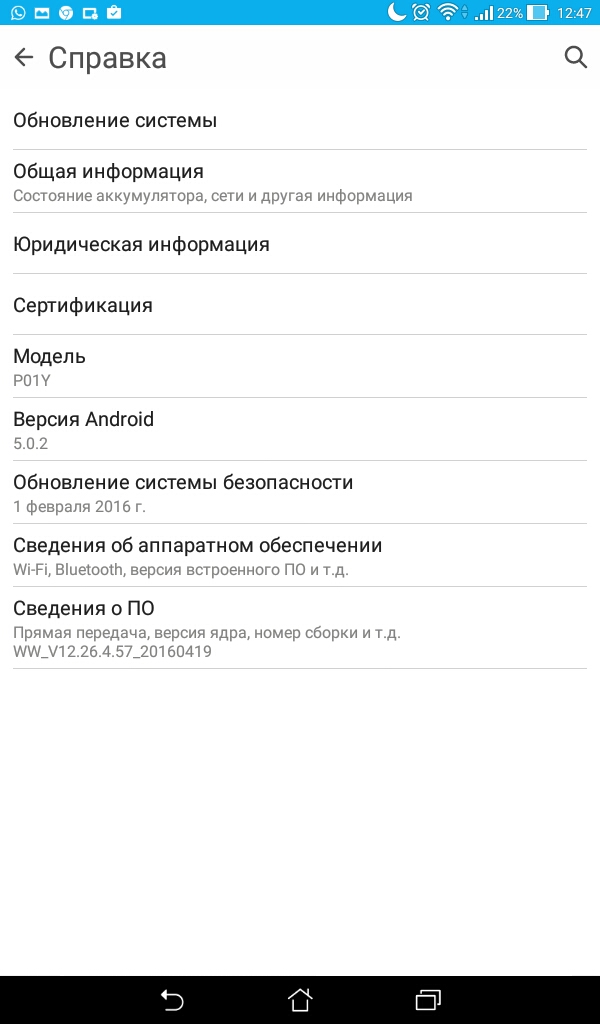Open Обновление системы
The height and width of the screenshot is (1024, 600).
(x=299, y=121)
